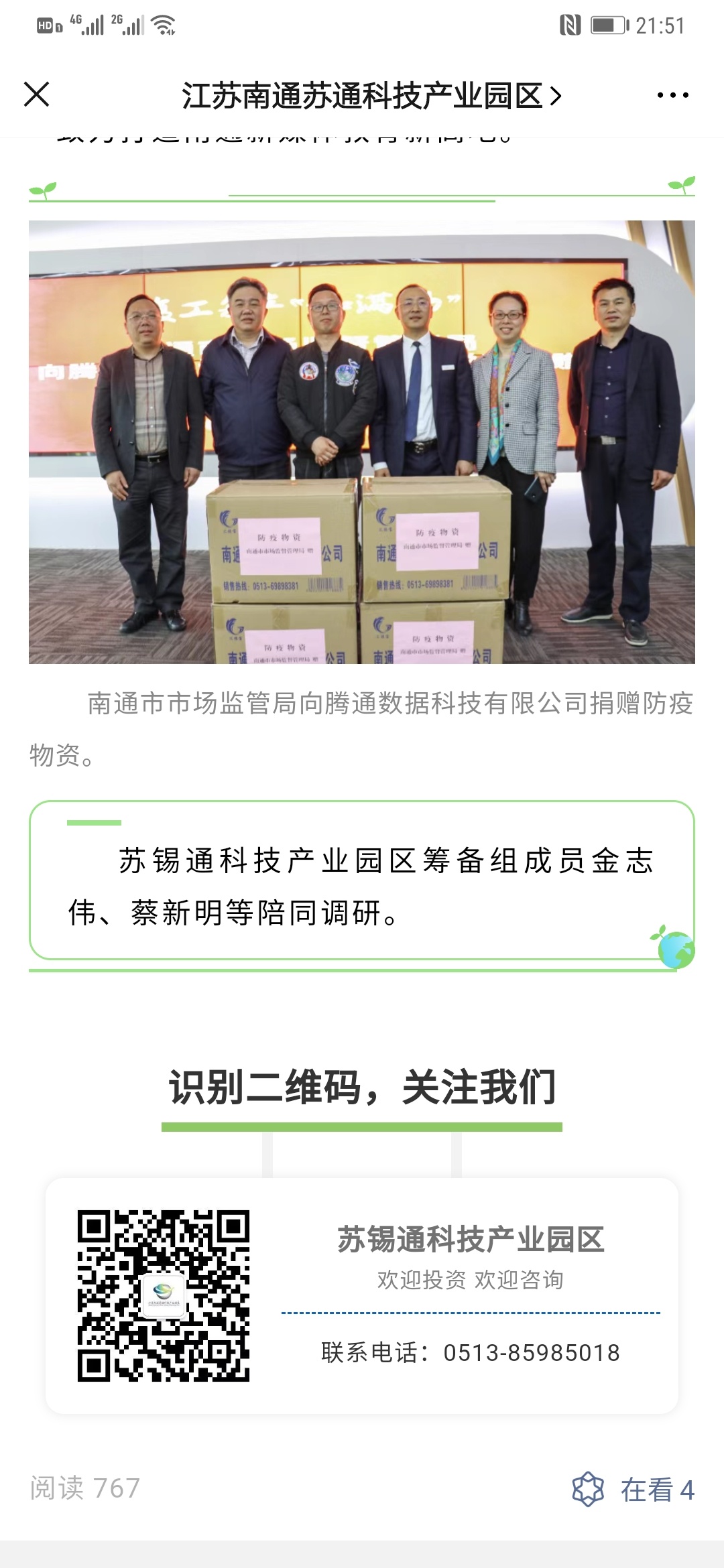The height and width of the screenshot is (1568, 724).
Task: Open 江苏南通苏通科技产业园区 account page
Action: pos(371,96)
